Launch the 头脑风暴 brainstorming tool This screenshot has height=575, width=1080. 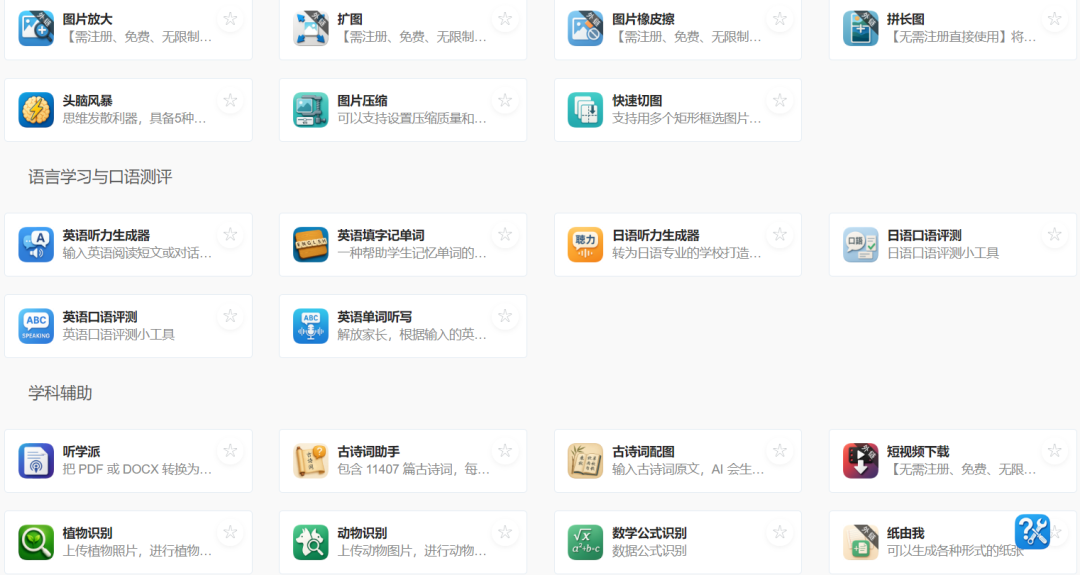point(120,110)
